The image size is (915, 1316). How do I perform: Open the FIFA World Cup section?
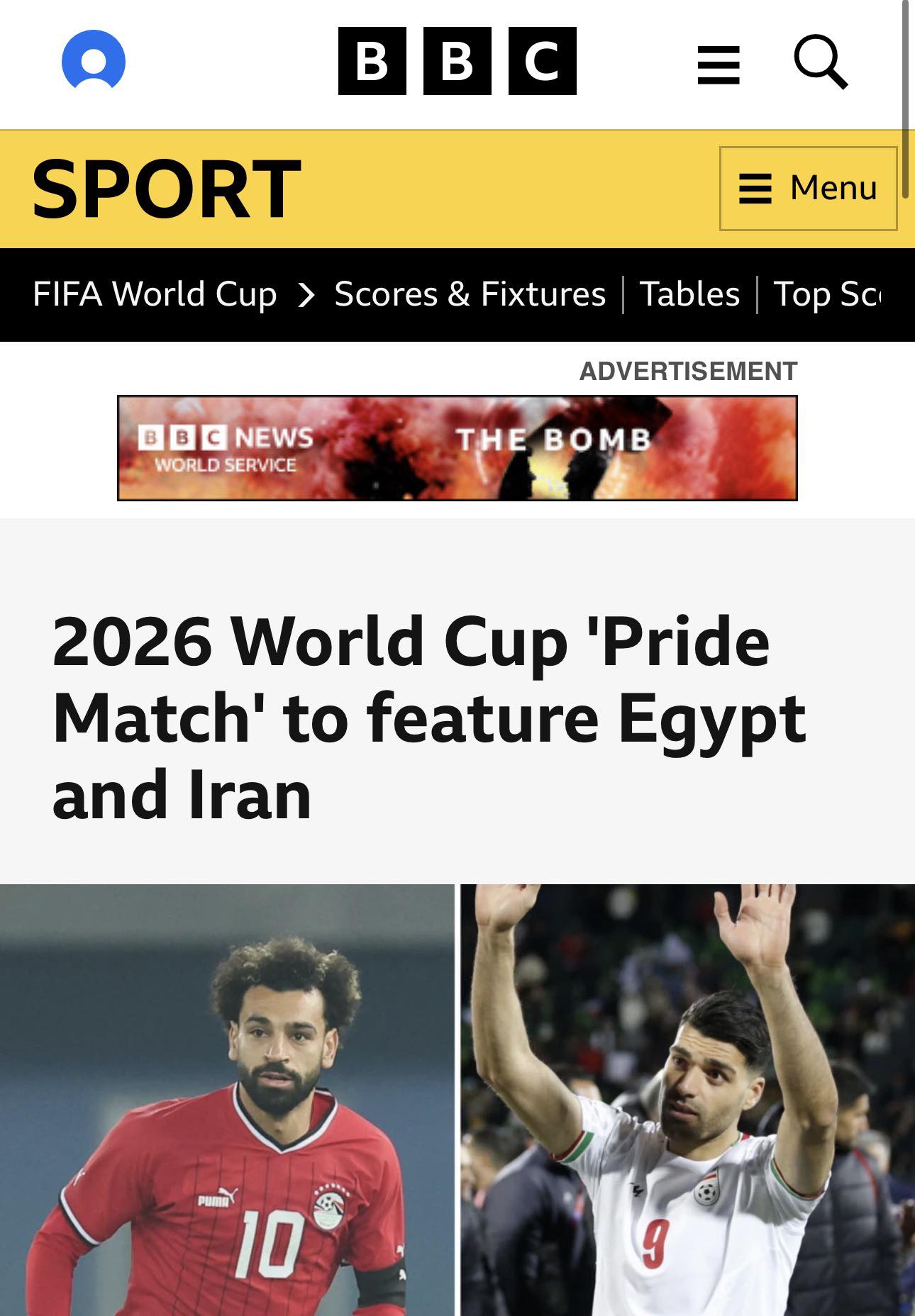pos(155,294)
